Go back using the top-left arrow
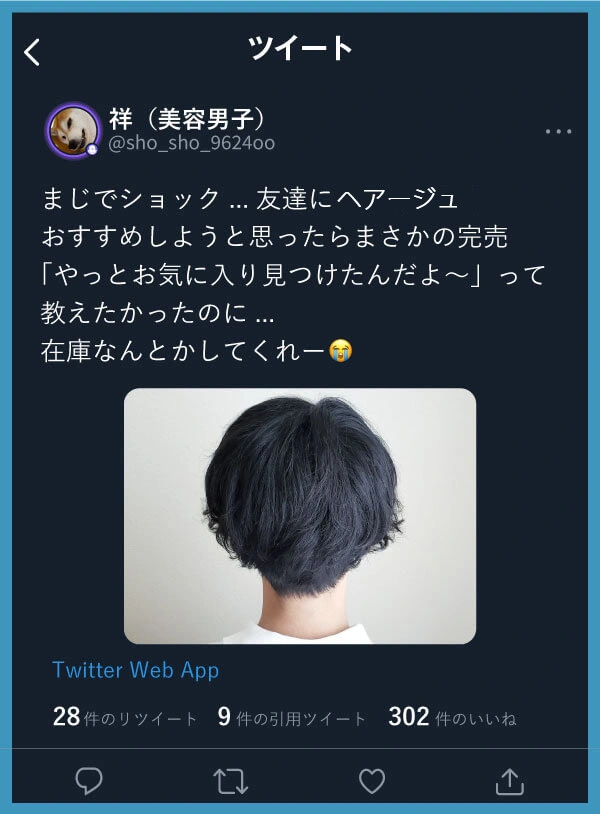This screenshot has width=600, height=814. 32,52
